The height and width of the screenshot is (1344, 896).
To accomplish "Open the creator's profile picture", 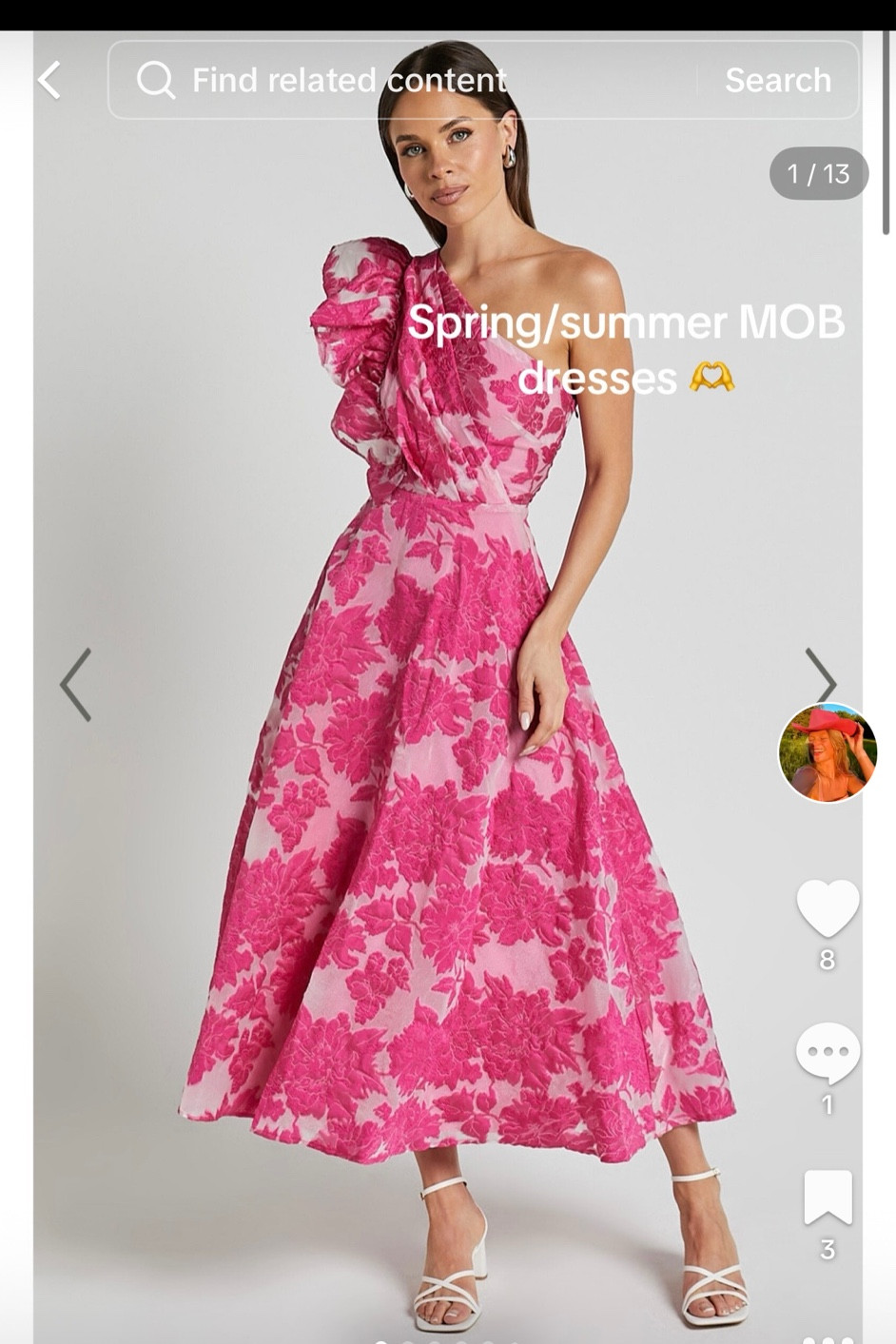I will 827,752.
